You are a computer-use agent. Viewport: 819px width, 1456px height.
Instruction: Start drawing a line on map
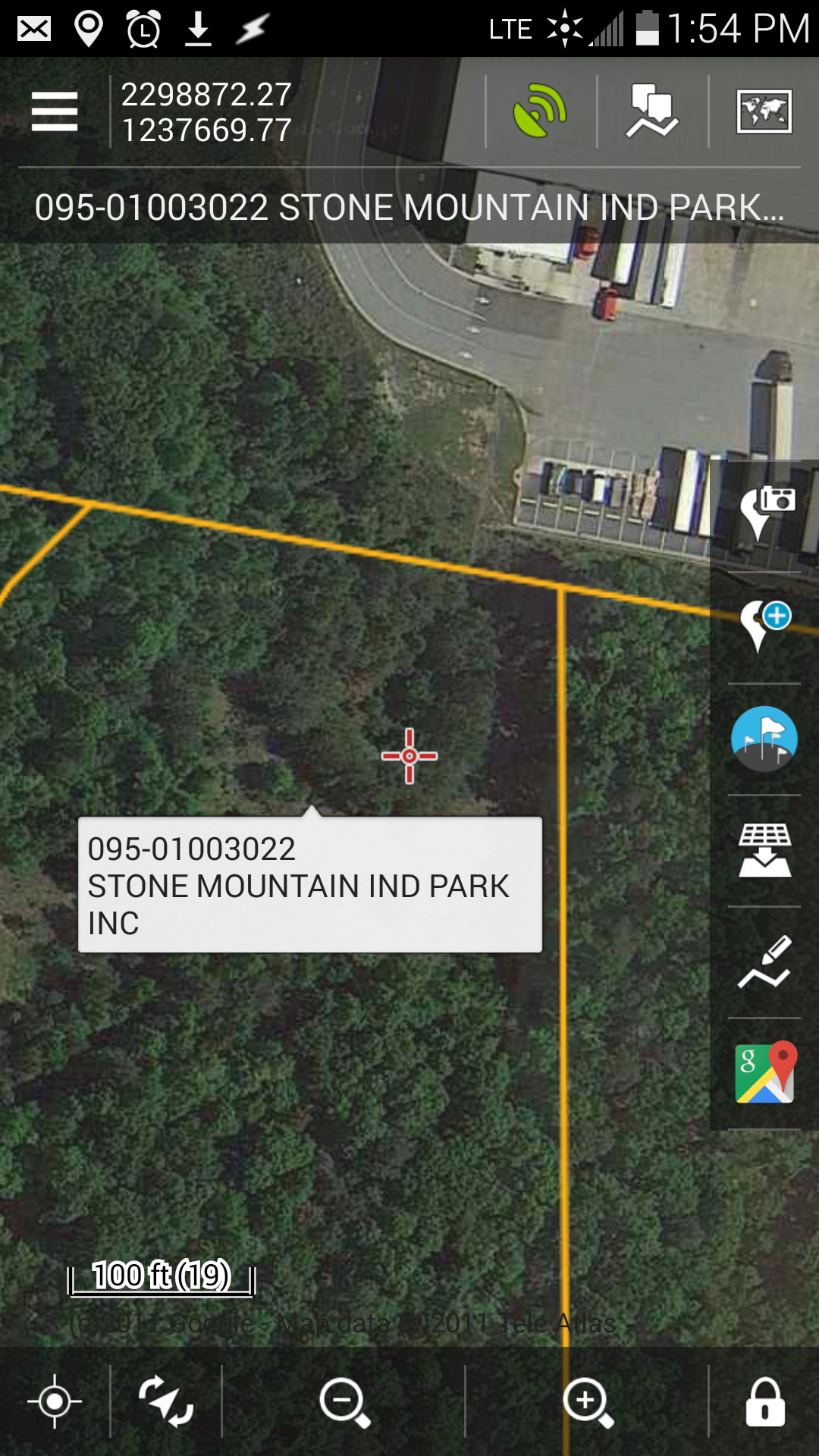click(764, 962)
